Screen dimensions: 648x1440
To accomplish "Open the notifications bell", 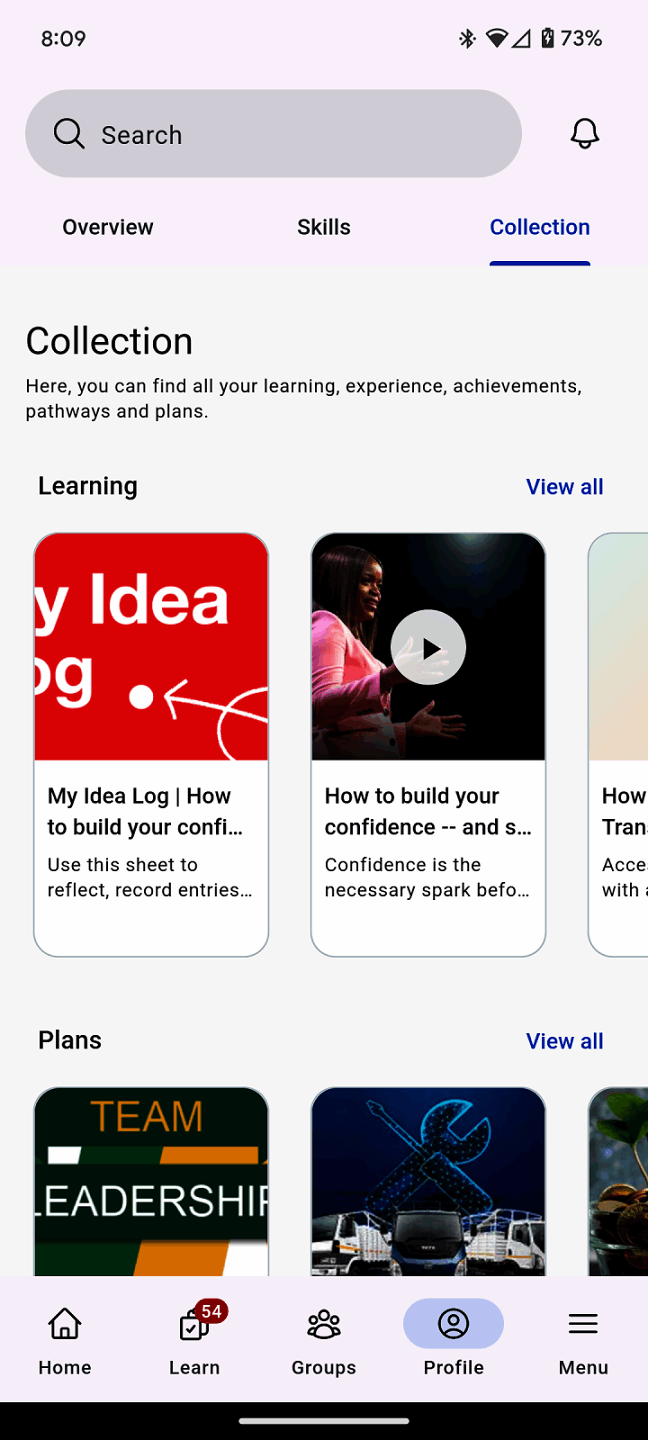I will tap(584, 134).
